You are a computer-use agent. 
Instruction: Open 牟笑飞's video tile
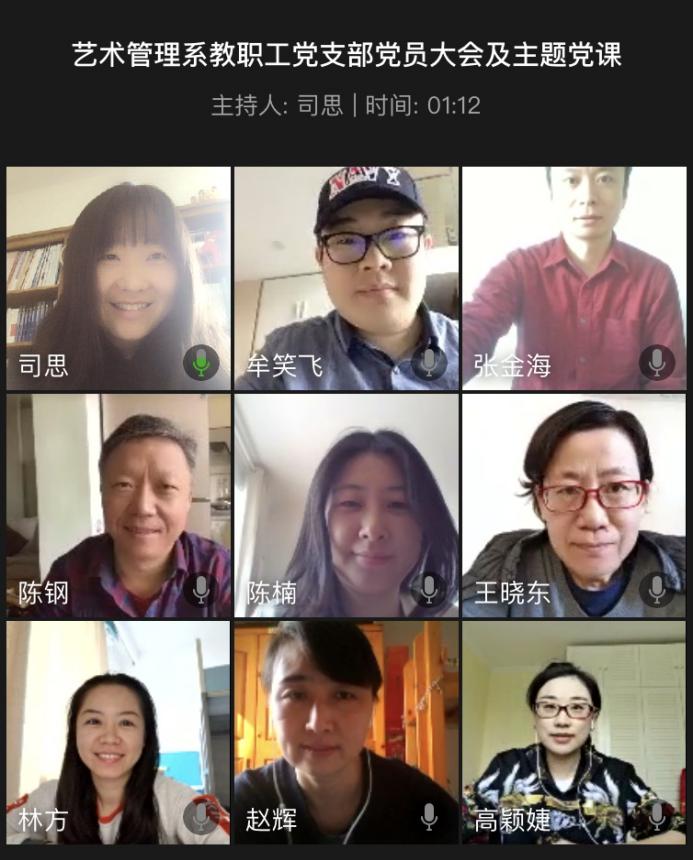tap(346, 277)
